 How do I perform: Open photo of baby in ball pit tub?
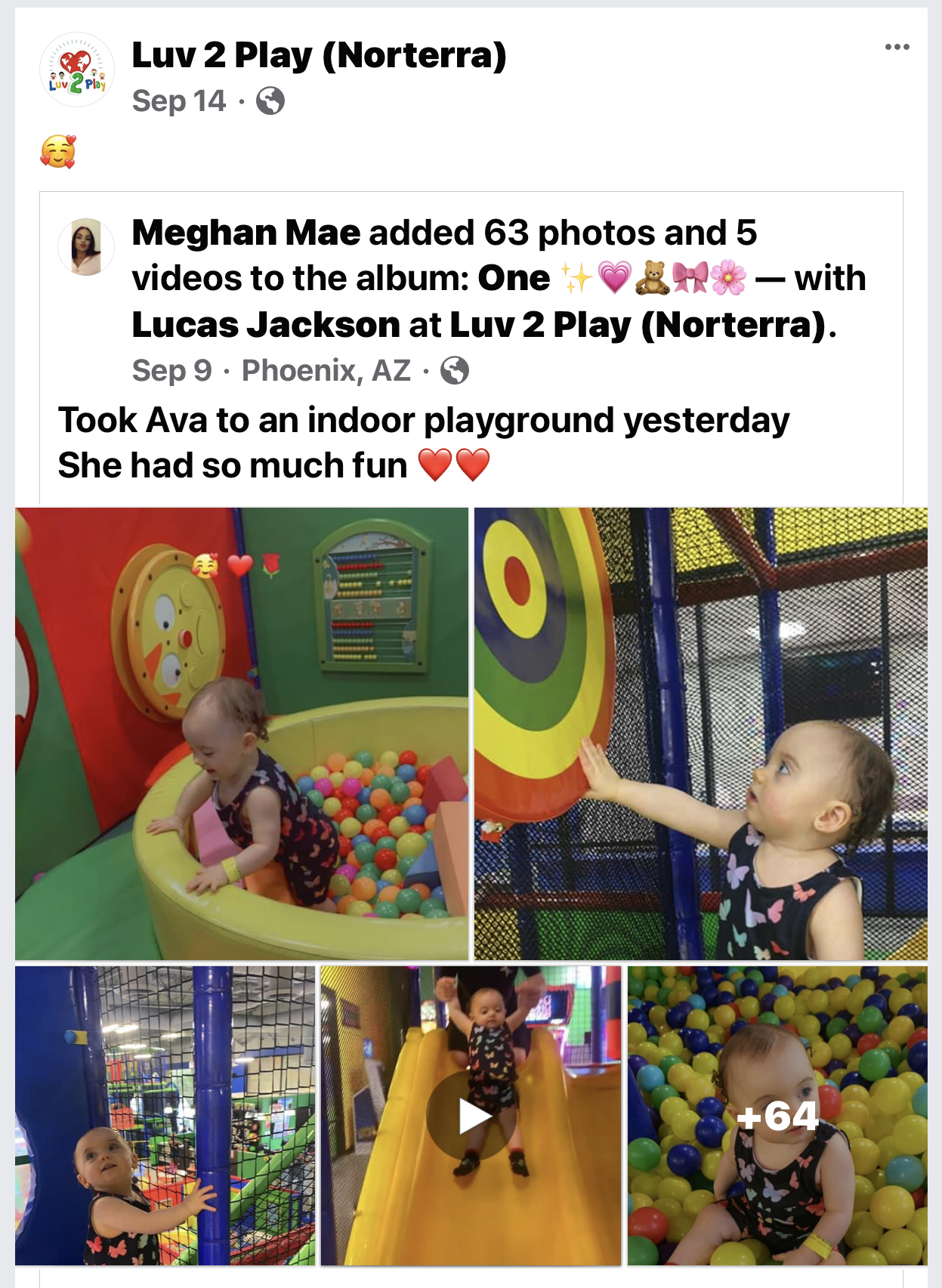pyautogui.click(x=242, y=734)
